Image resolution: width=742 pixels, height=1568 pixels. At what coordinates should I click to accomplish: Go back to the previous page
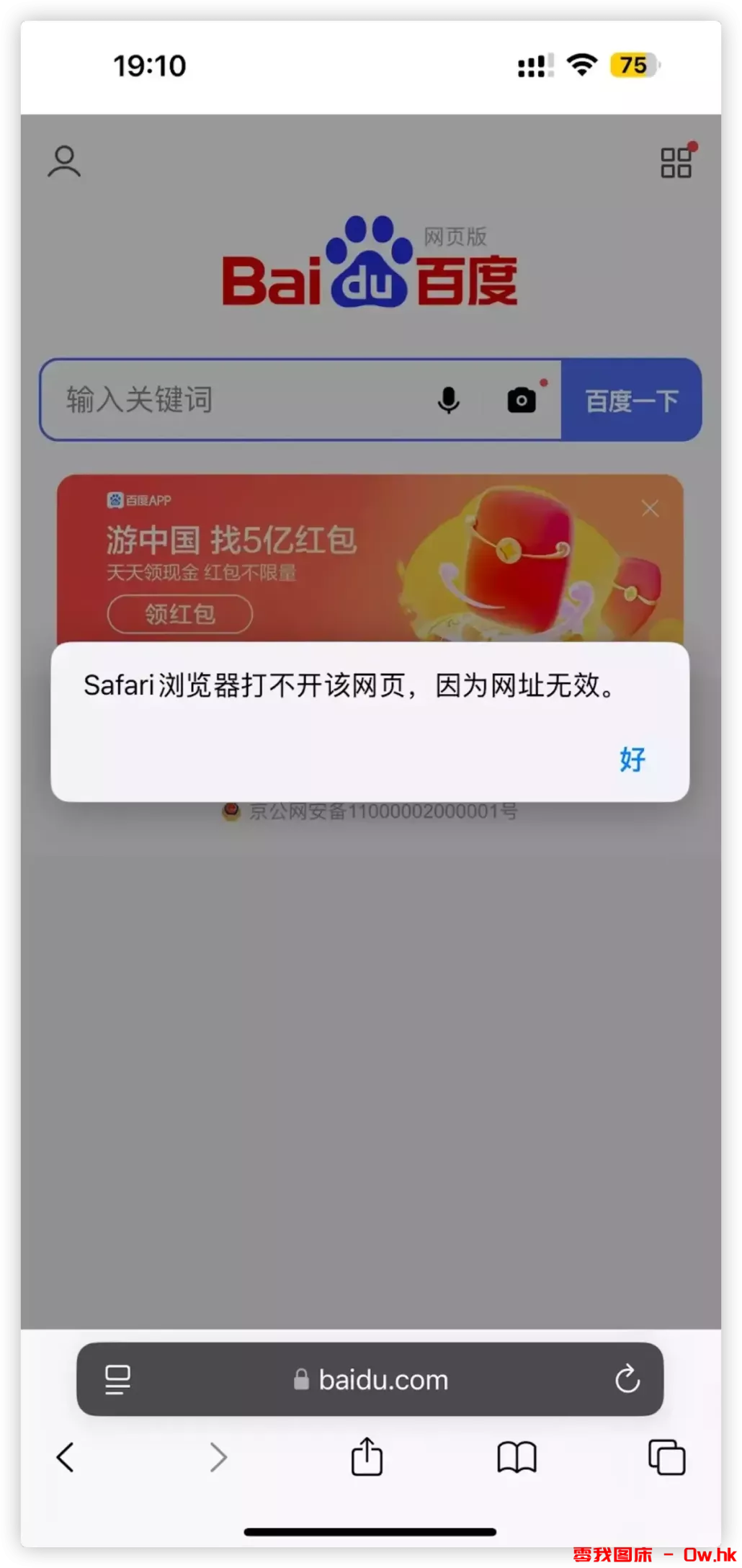(x=66, y=1457)
